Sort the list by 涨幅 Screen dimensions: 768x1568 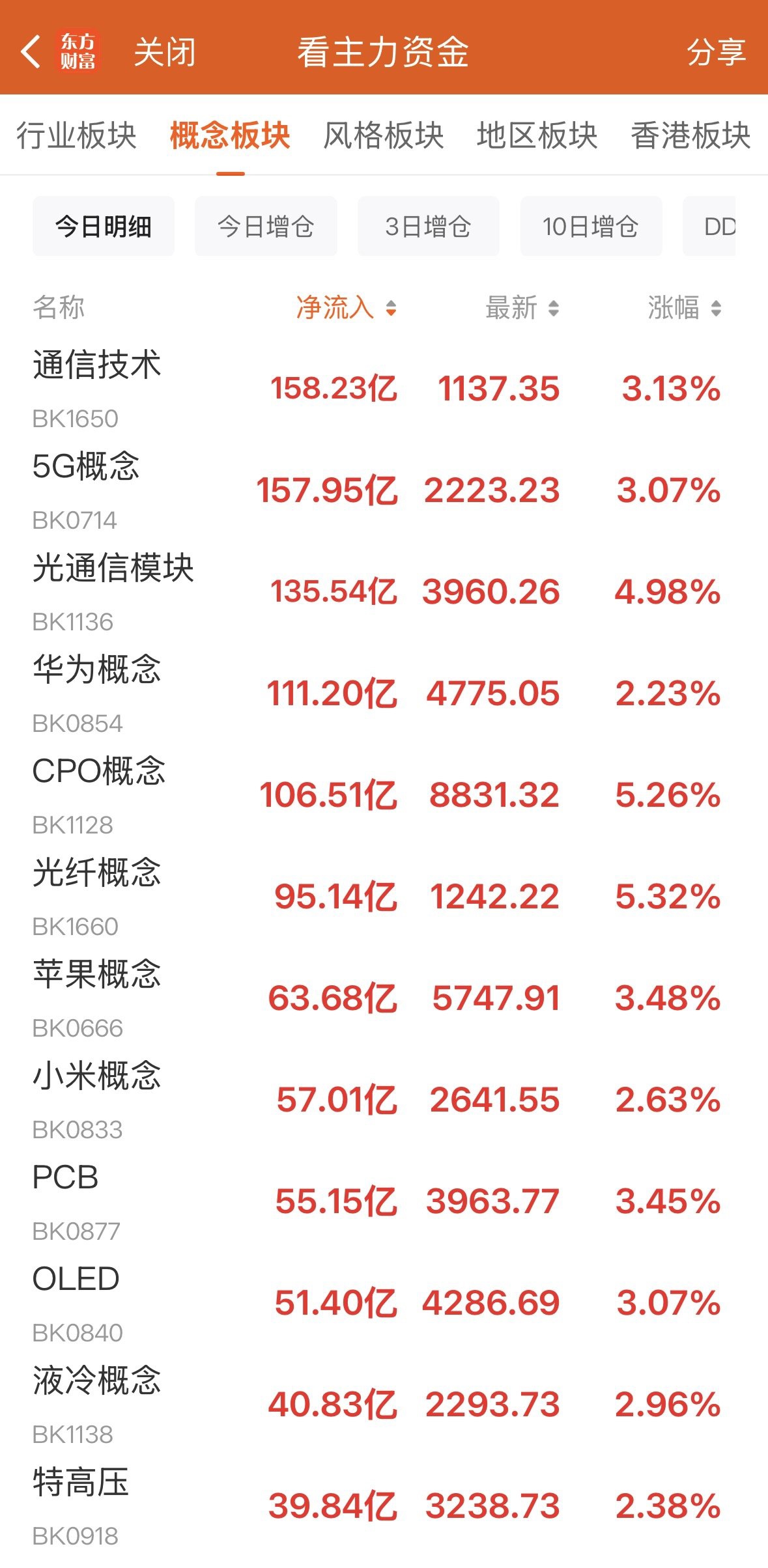[685, 307]
